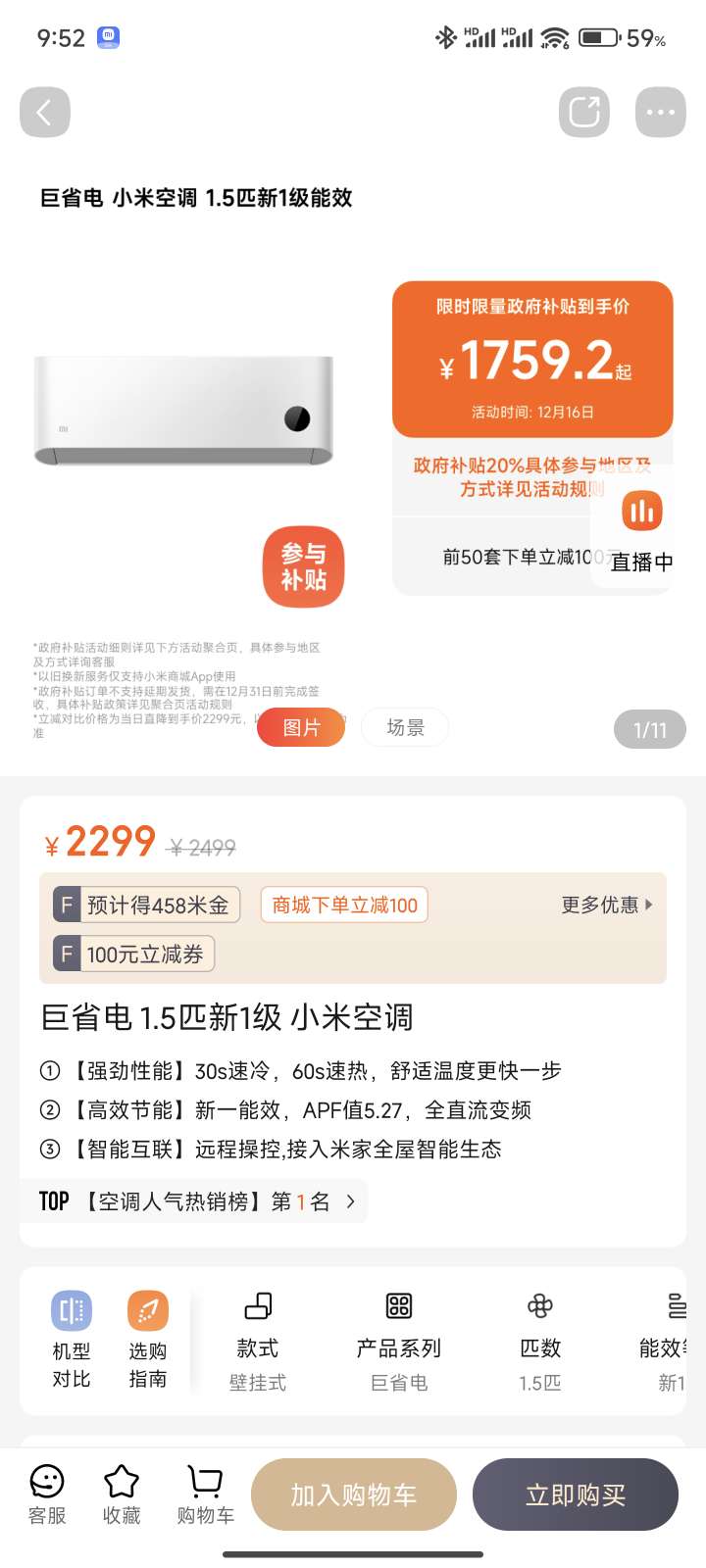
Task: Open the 商城下单立减100 offer
Action: tap(344, 905)
